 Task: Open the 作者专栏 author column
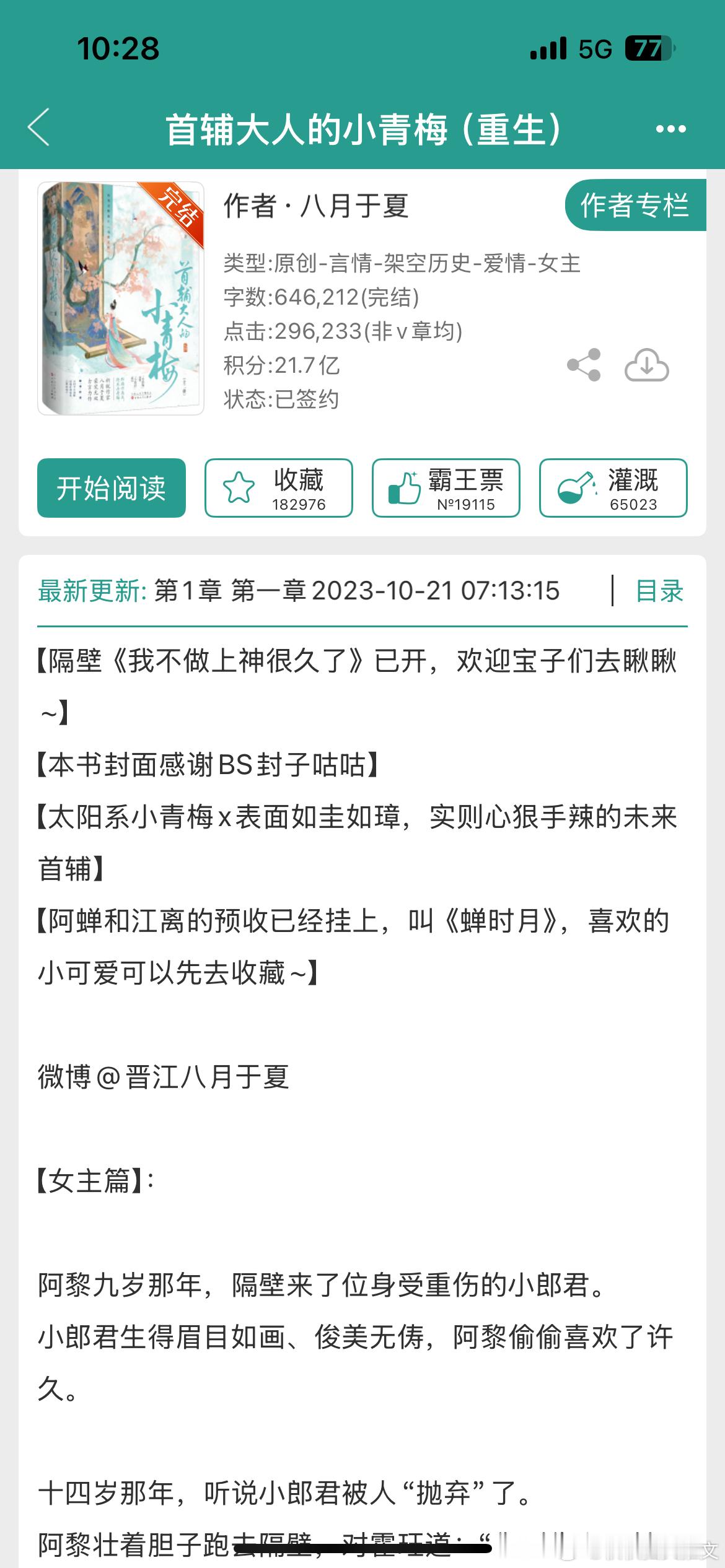point(635,205)
